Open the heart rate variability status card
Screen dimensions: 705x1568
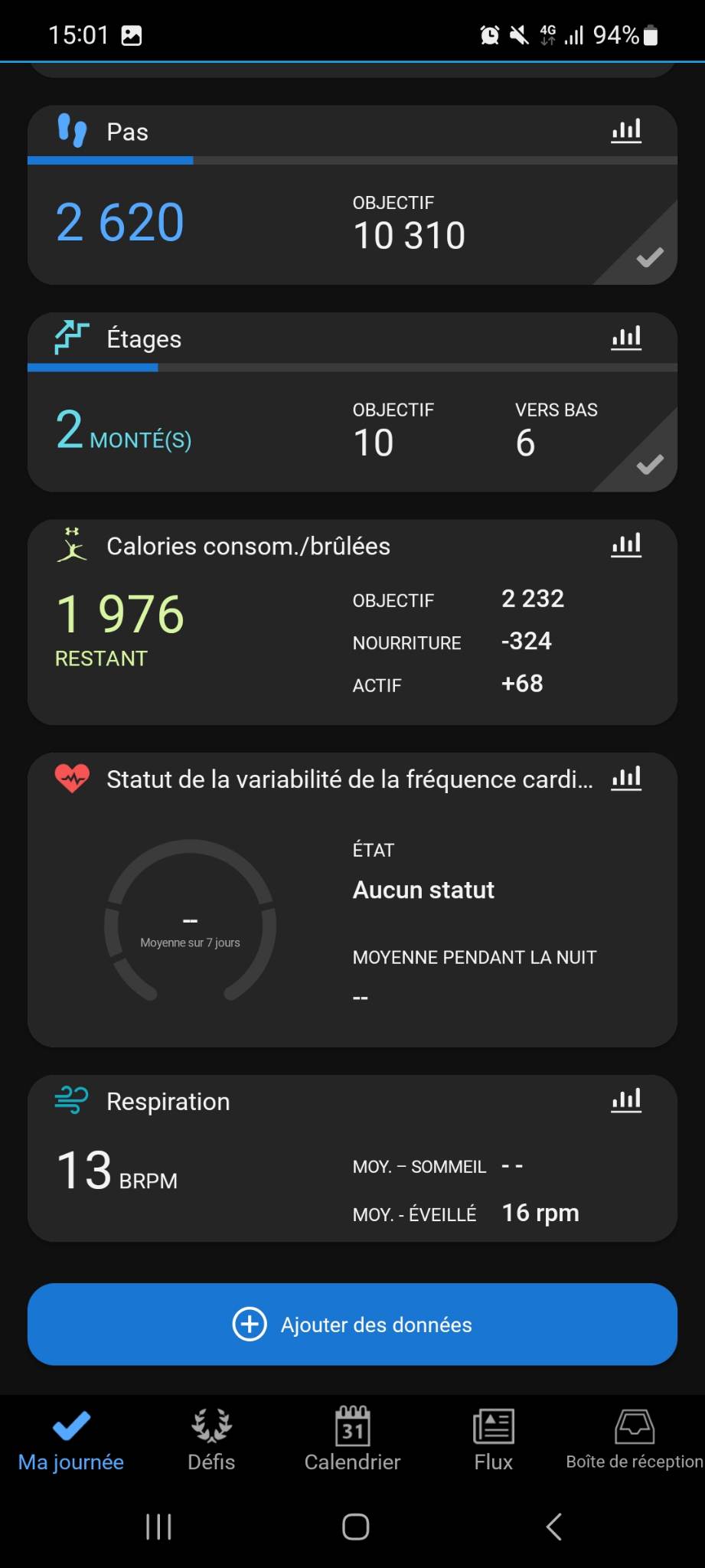coord(352,919)
